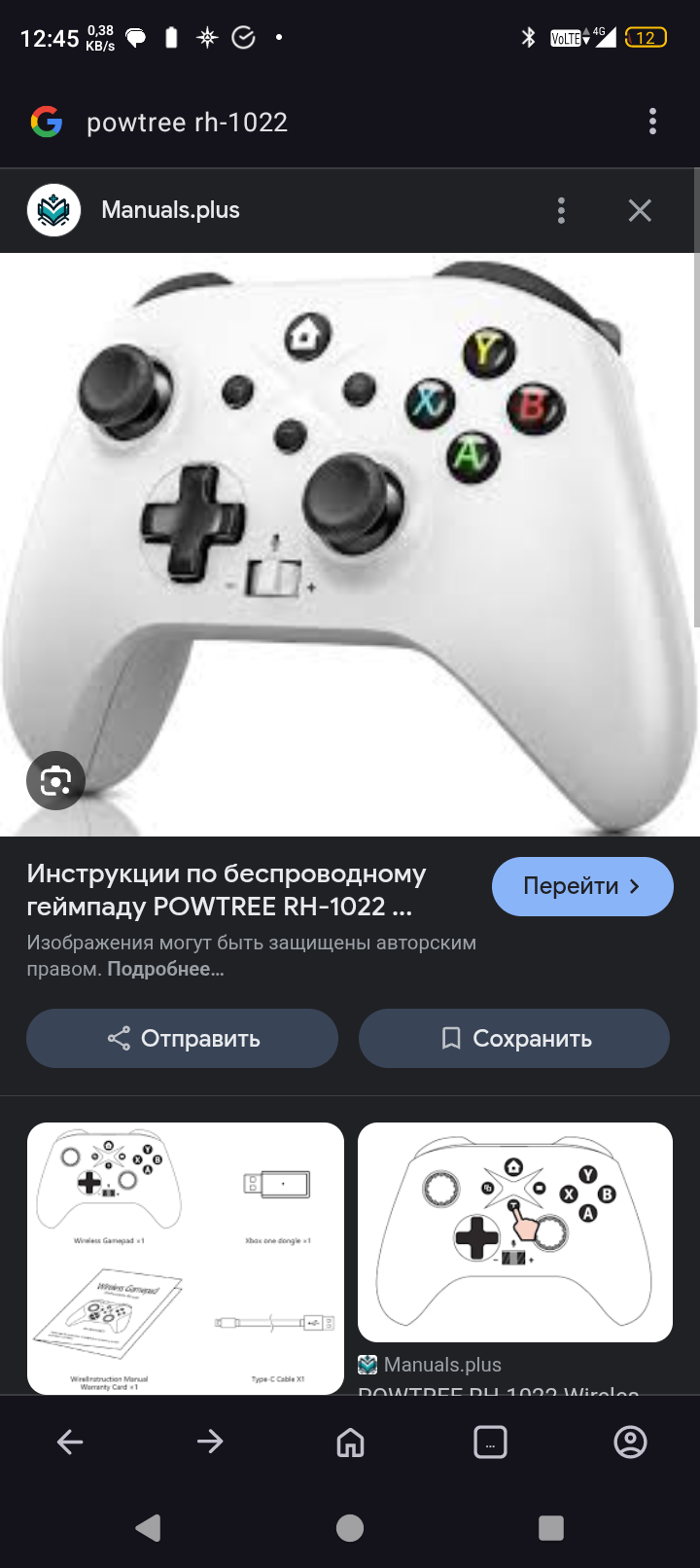Open the browser overflow menu beside the search query
The height and width of the screenshot is (1568, 700).
[x=652, y=122]
